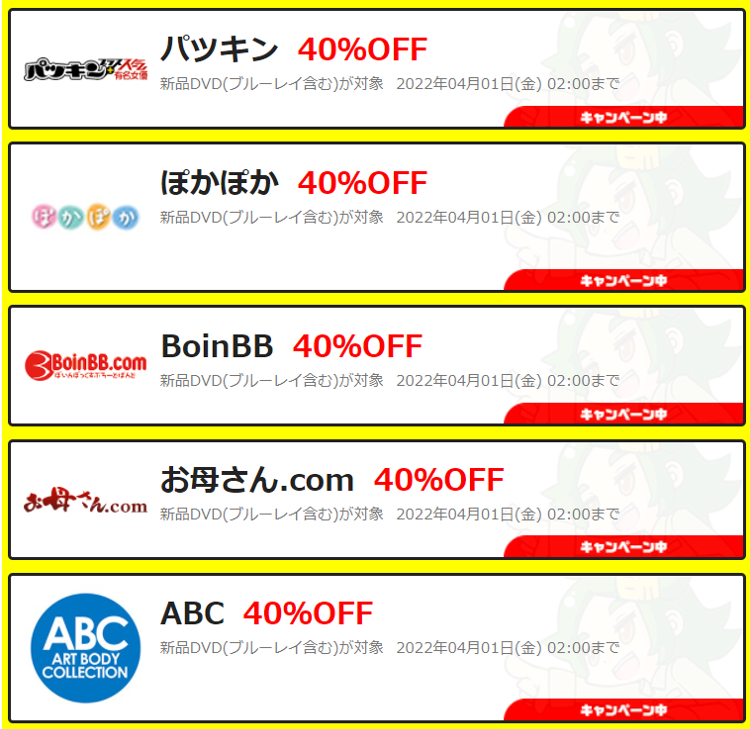750x729 pixels.
Task: Open the BoinBB 40%OFF campaign banner
Action: point(377,365)
